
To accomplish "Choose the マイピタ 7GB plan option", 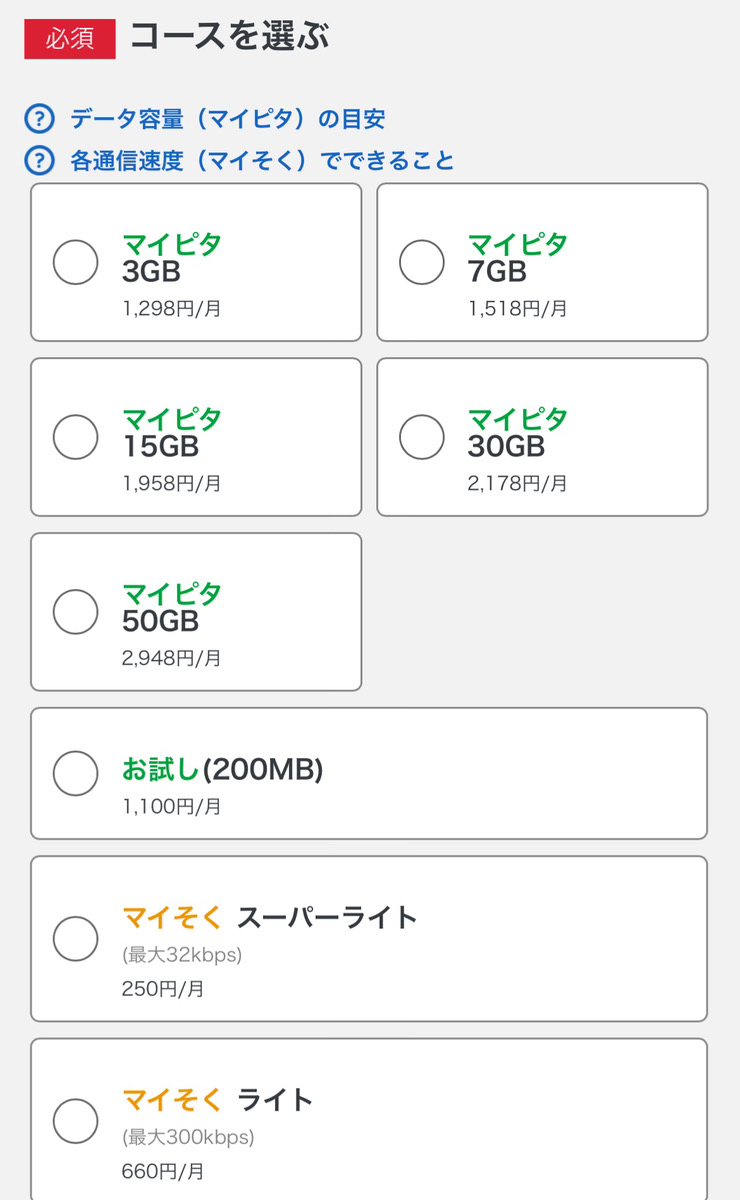I will point(422,262).
